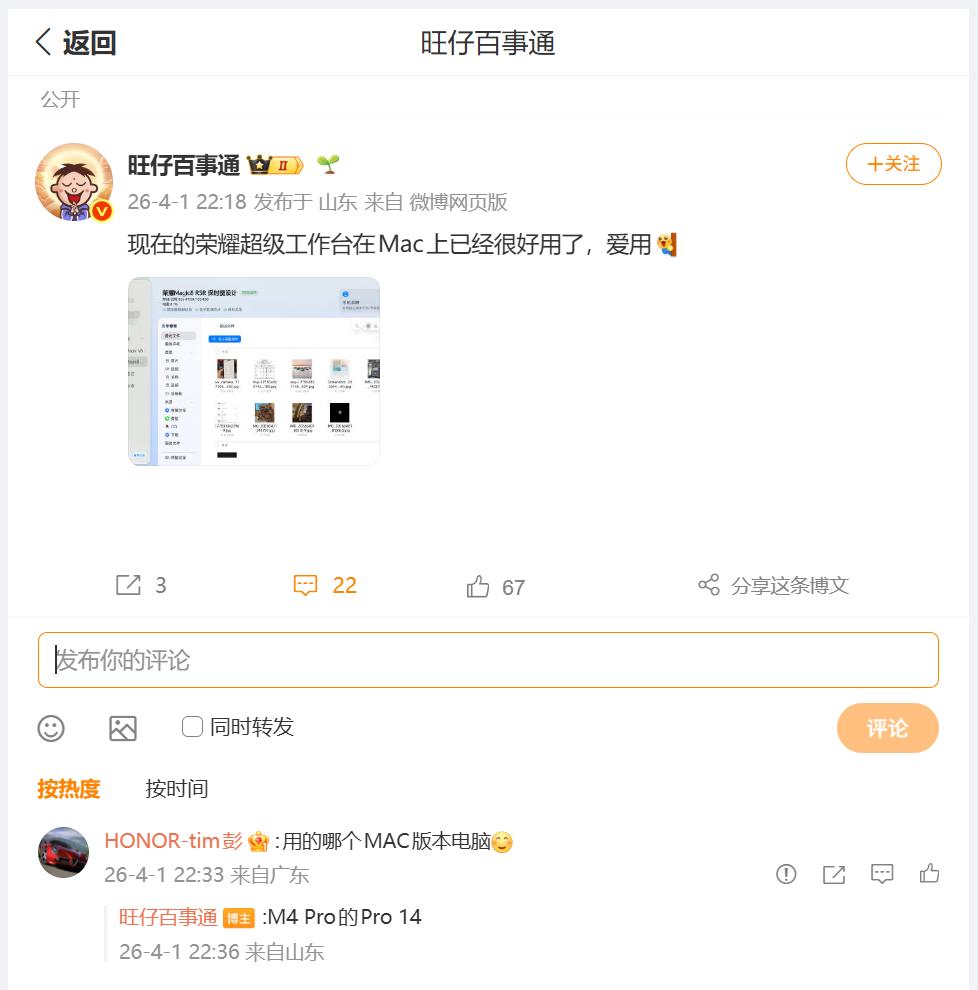Click the comment input field 发布你的评论
The height and width of the screenshot is (990, 978).
tap(489, 660)
